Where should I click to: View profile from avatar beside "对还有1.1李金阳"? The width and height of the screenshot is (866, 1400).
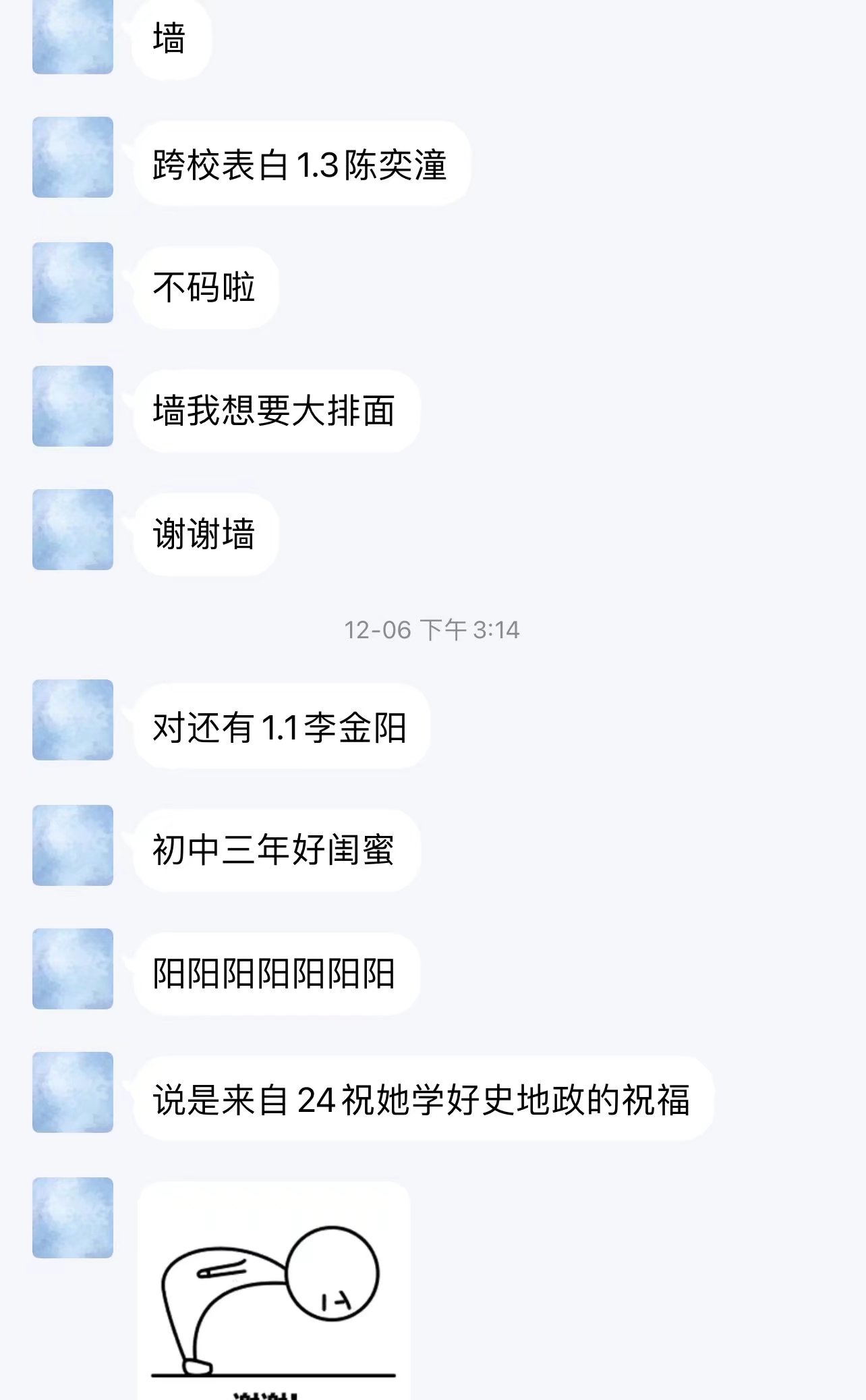click(73, 720)
